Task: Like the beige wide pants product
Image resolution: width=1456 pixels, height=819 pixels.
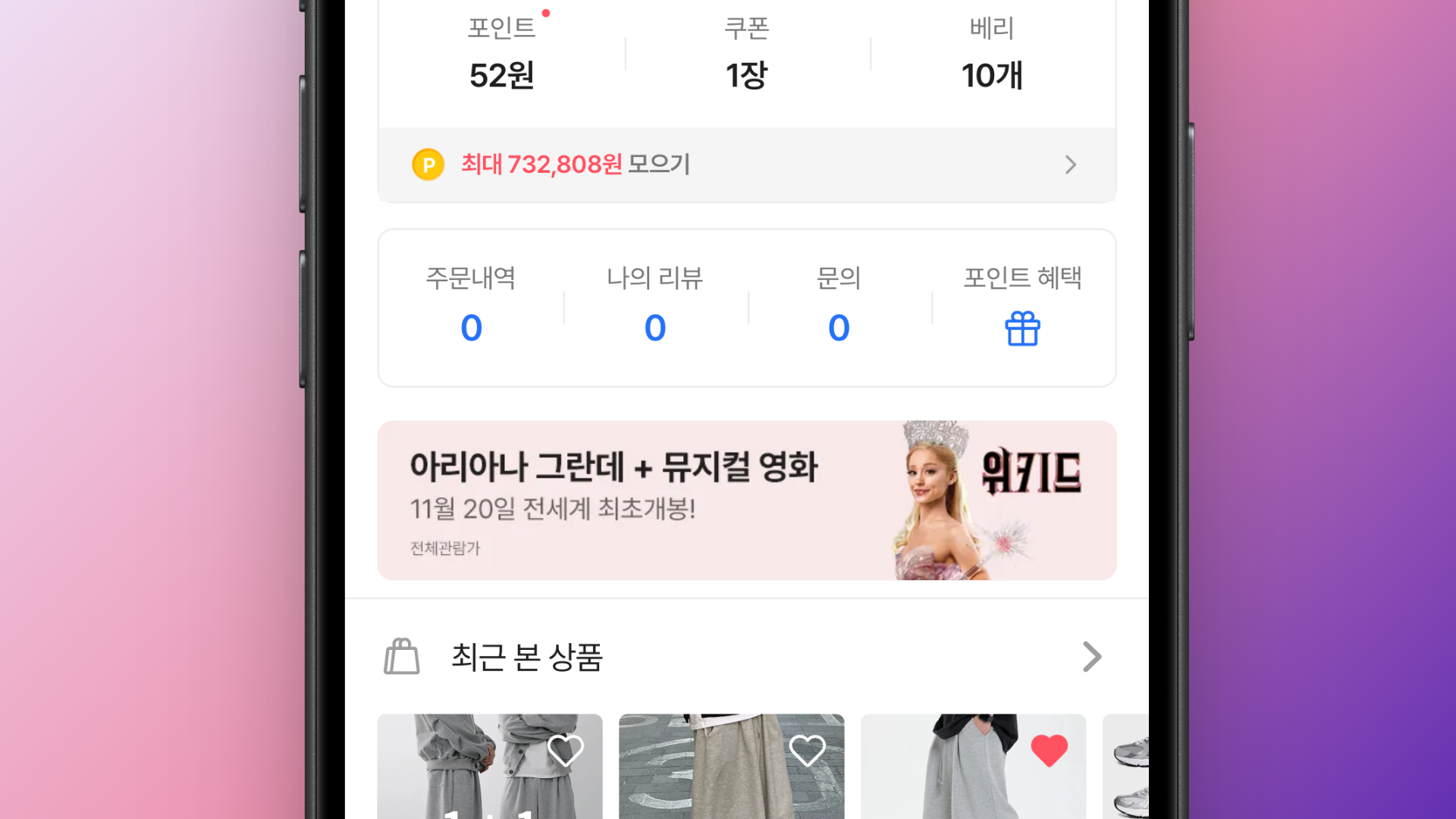Action: click(807, 751)
